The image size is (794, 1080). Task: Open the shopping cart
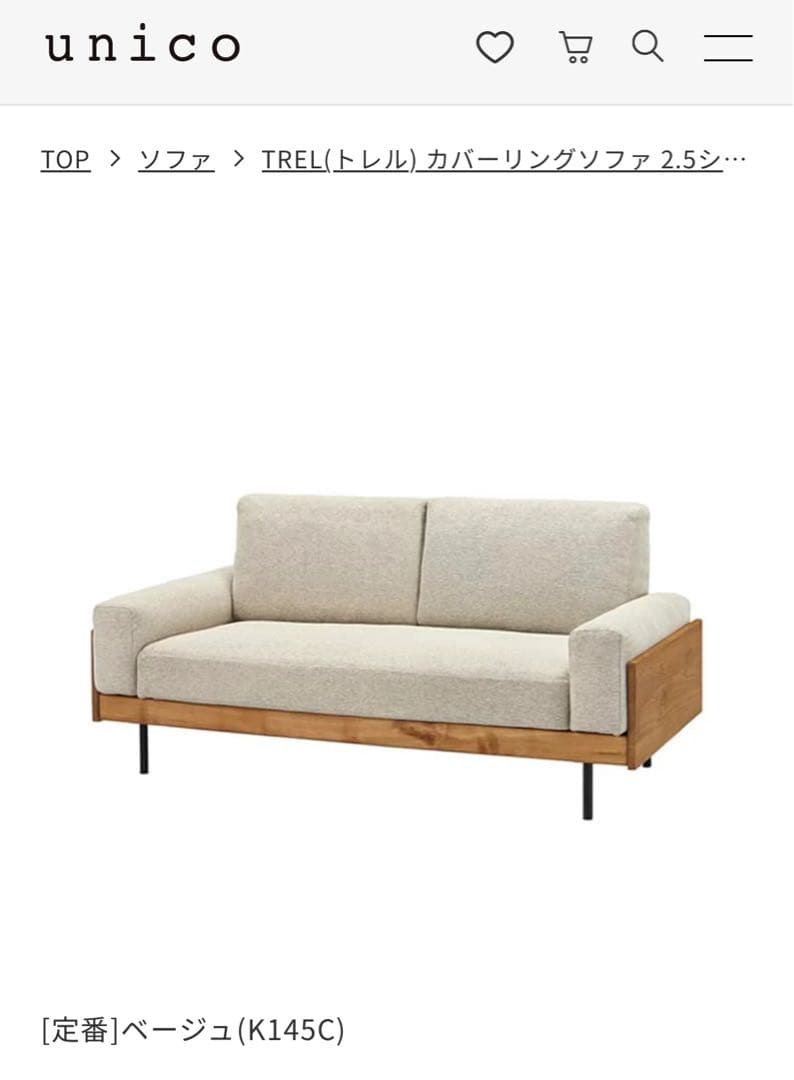tap(575, 47)
